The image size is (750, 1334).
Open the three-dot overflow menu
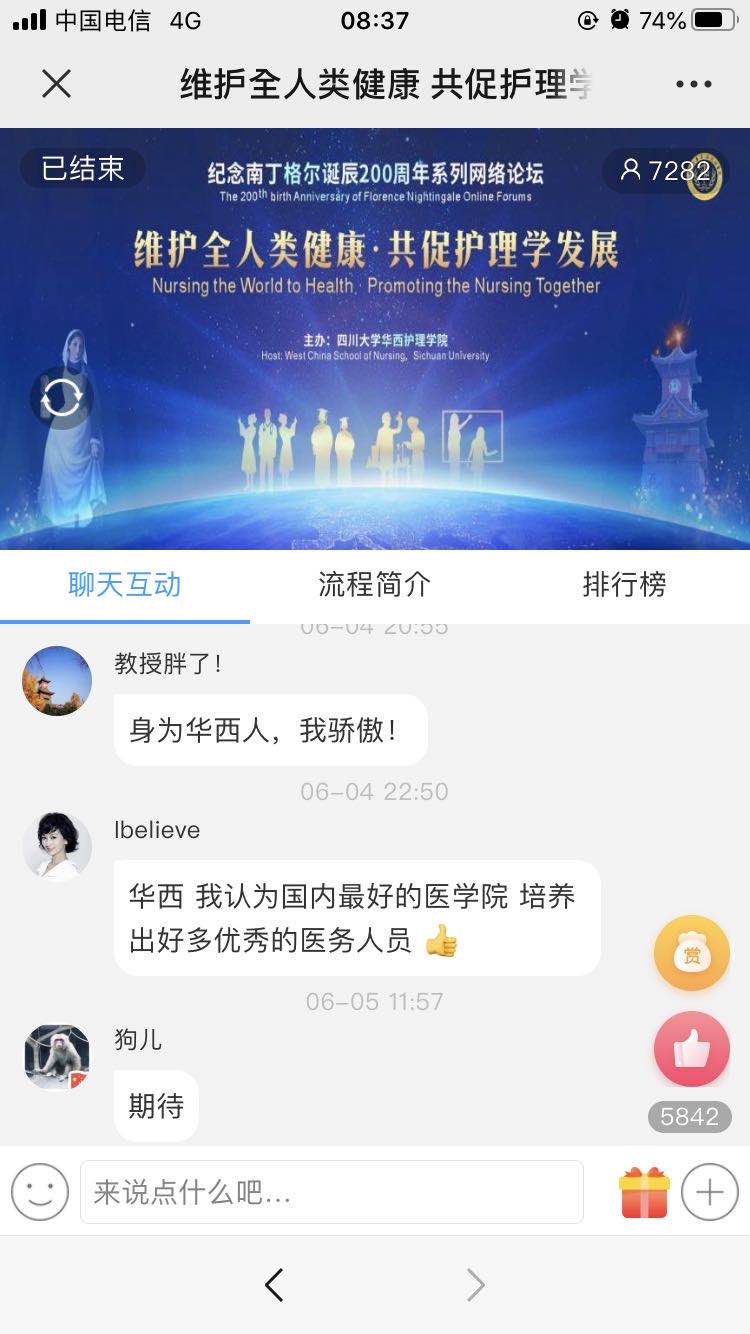pos(693,84)
